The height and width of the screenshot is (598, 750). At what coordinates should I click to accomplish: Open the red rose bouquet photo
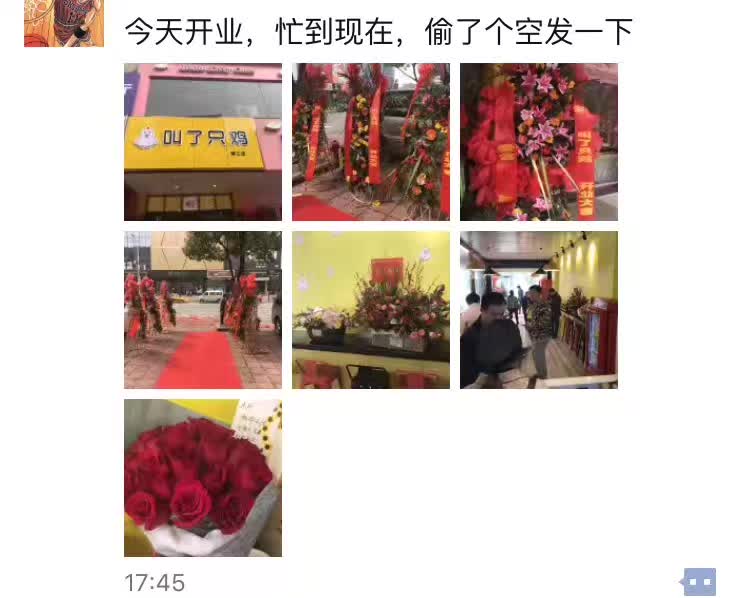click(x=203, y=478)
